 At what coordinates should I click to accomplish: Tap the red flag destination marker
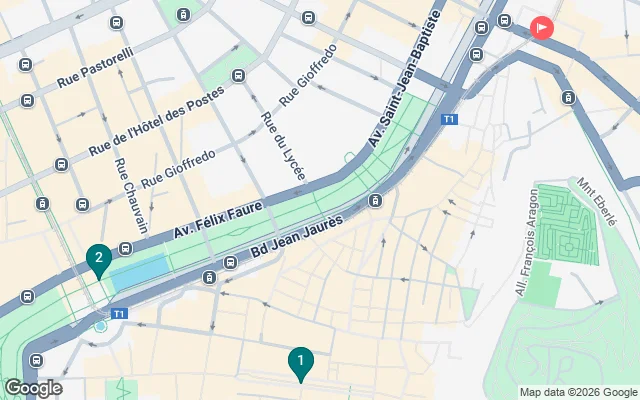pyautogui.click(x=542, y=28)
